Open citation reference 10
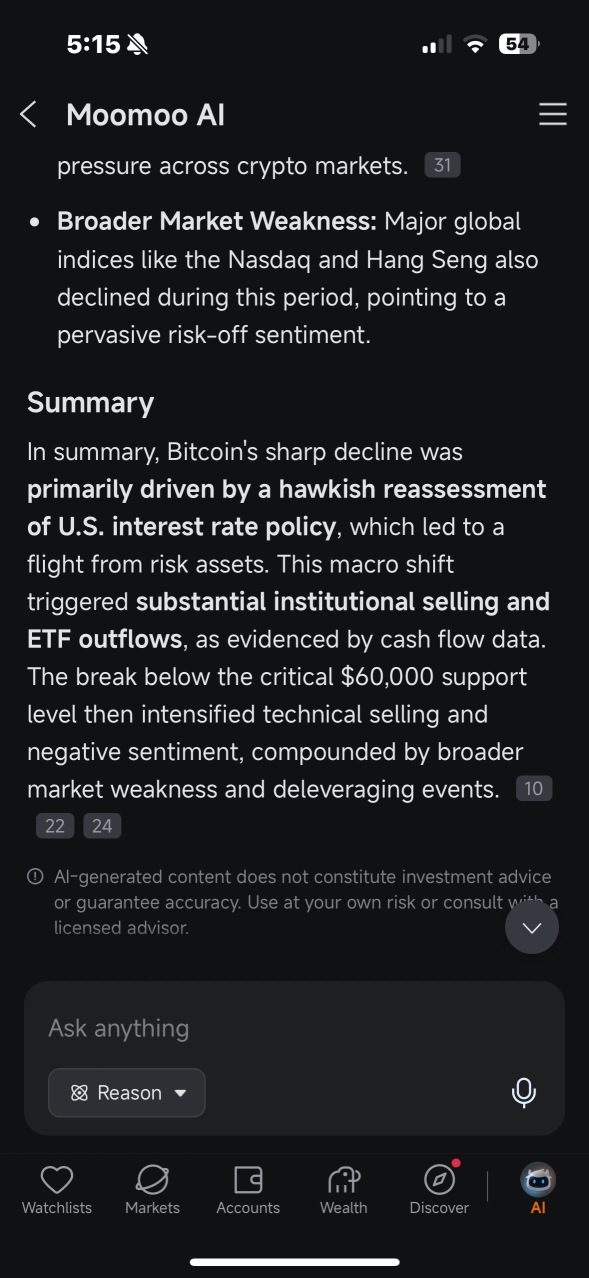 coord(533,789)
